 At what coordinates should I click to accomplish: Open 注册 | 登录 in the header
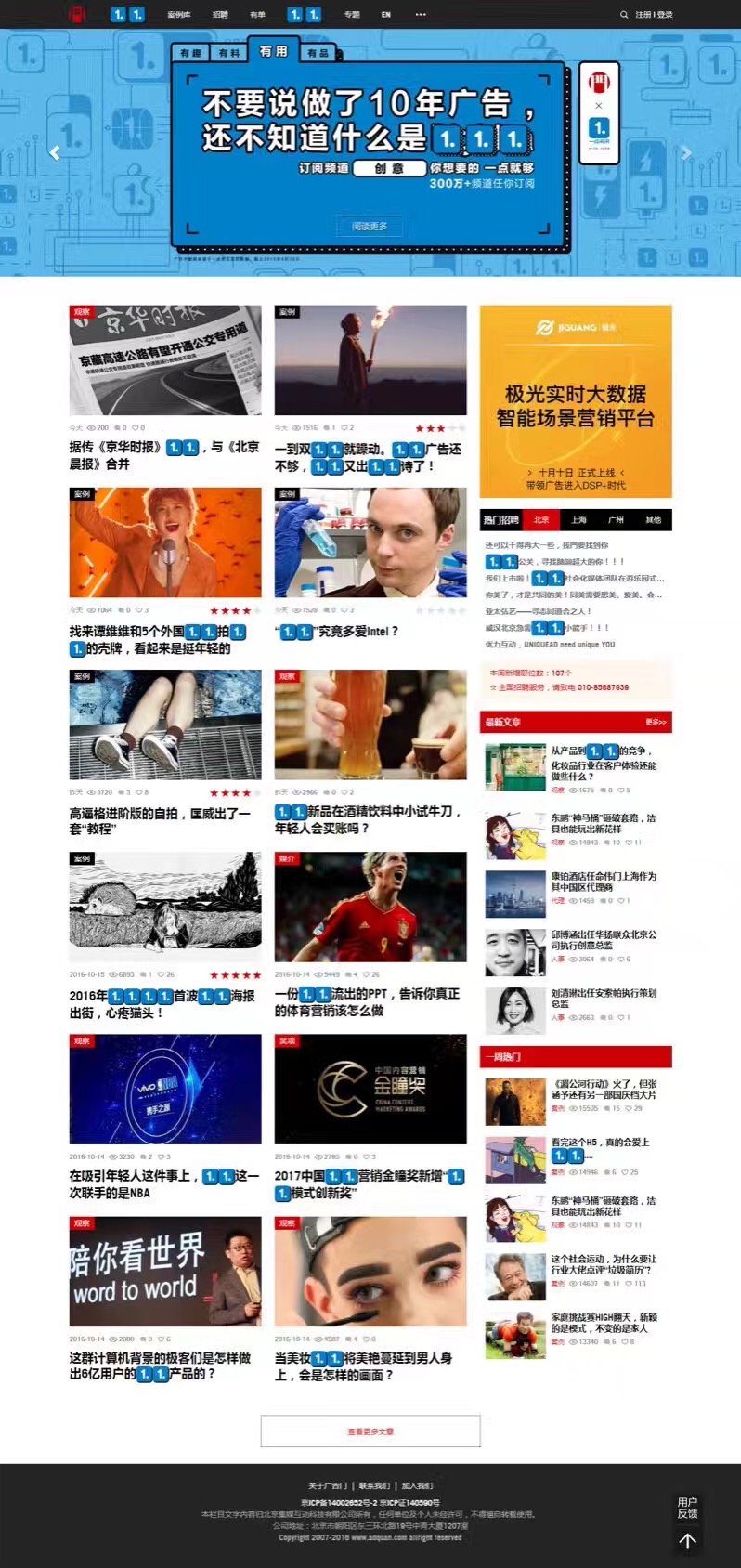tap(655, 15)
